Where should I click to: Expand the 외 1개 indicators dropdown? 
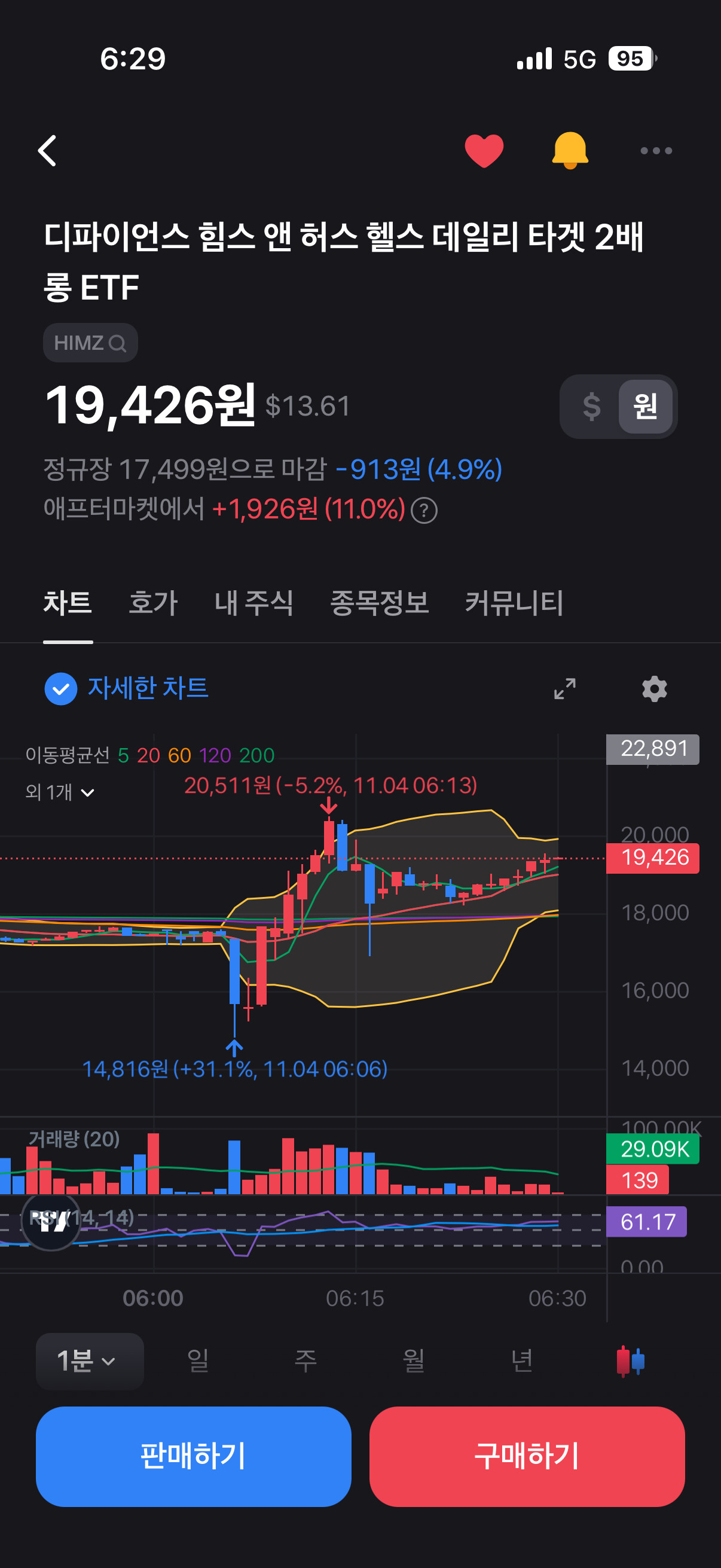60,792
